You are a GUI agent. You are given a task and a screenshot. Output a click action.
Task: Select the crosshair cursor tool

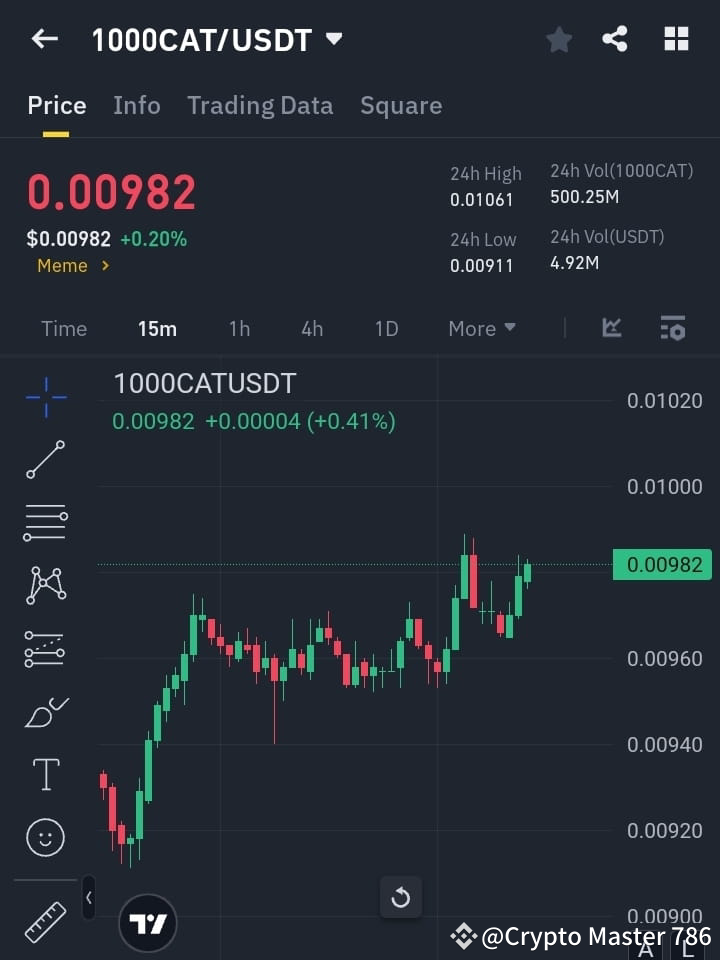[x=45, y=398]
